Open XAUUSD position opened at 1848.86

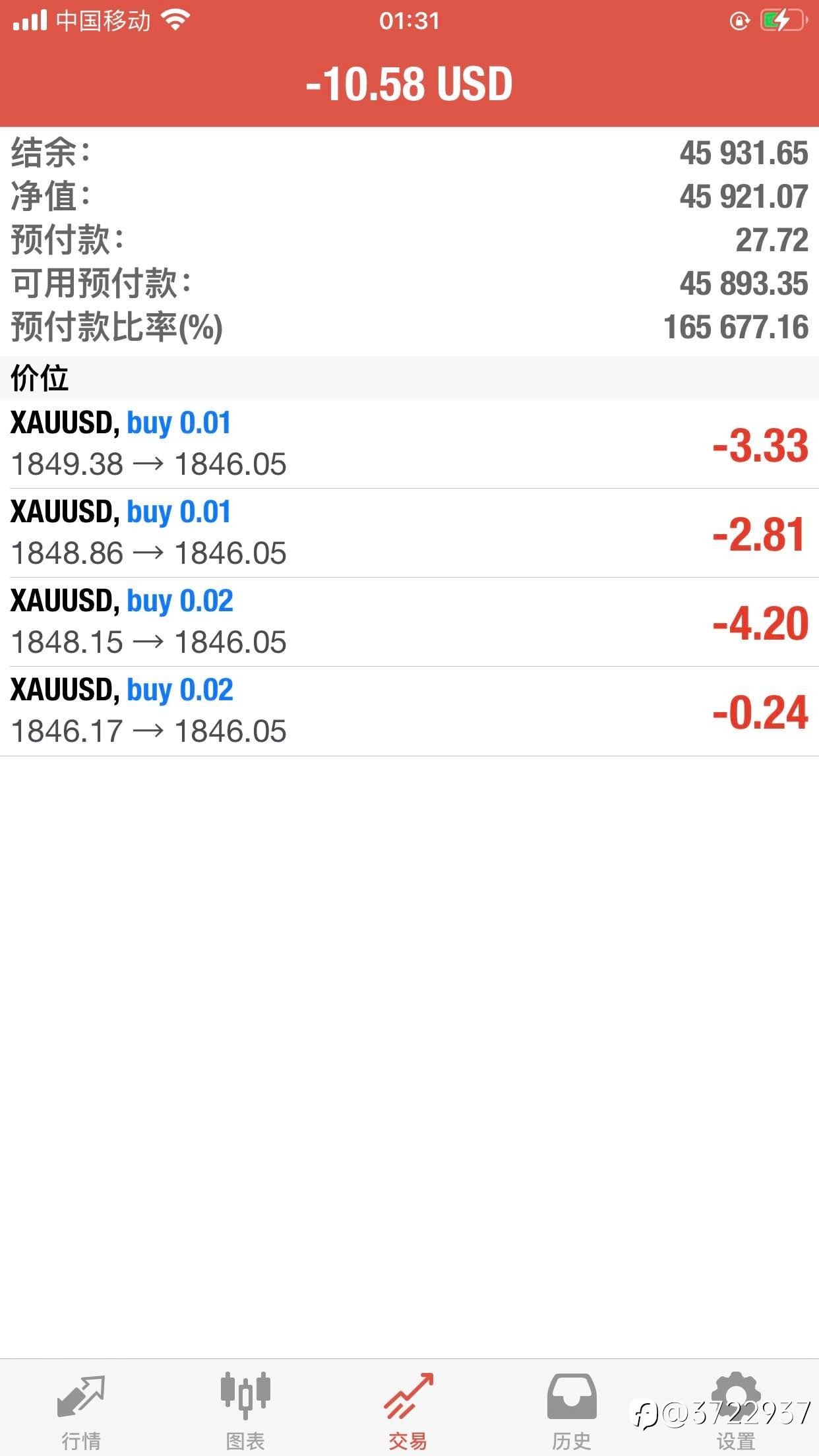tap(409, 533)
